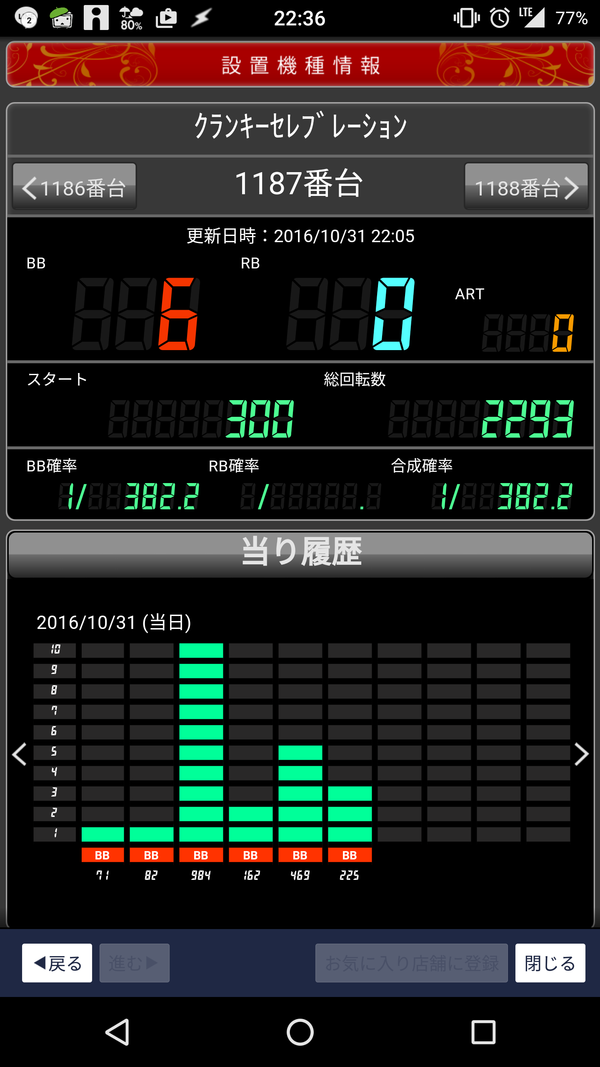Show previous day's hit history chart

tap(20, 754)
